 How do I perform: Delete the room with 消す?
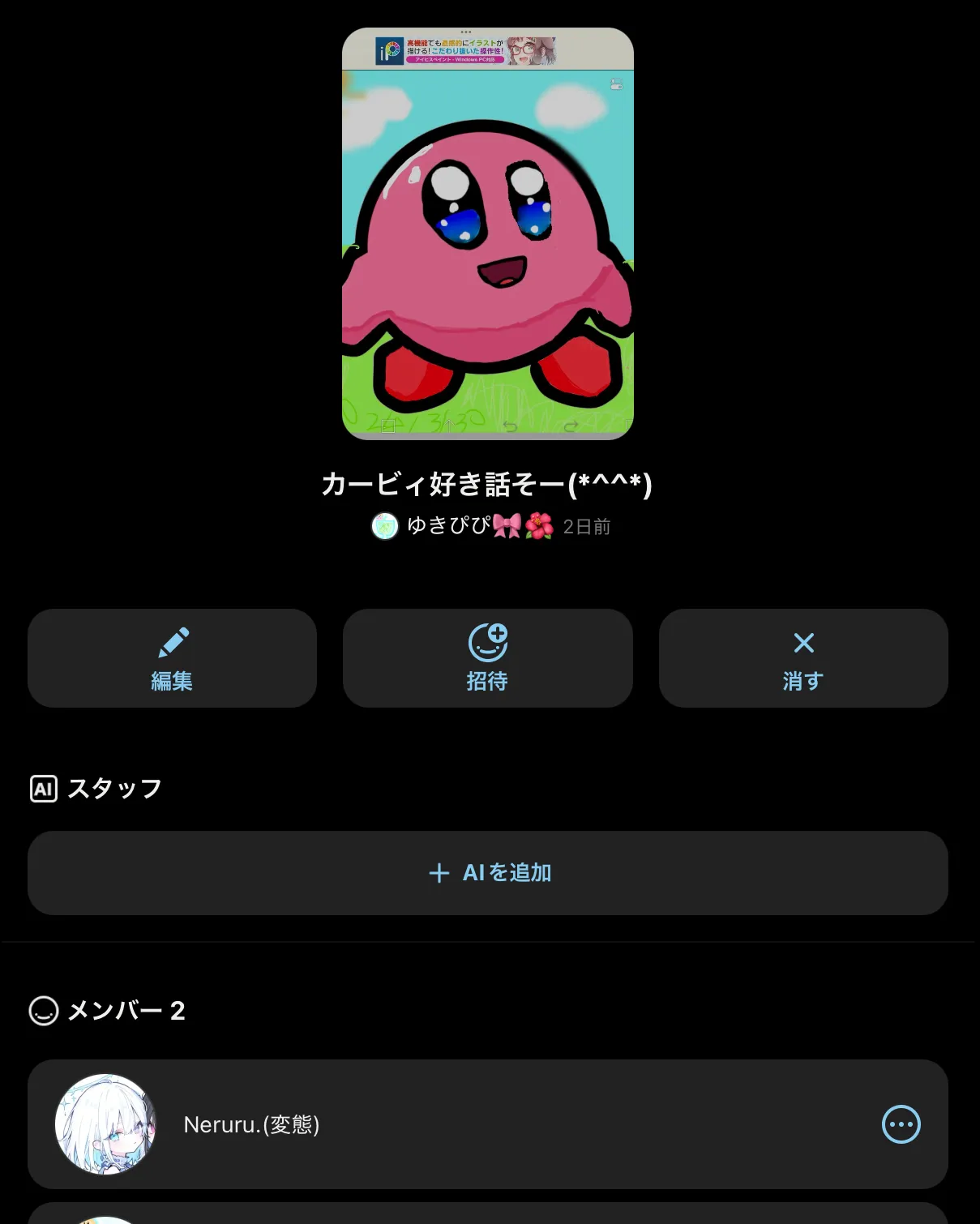click(802, 658)
